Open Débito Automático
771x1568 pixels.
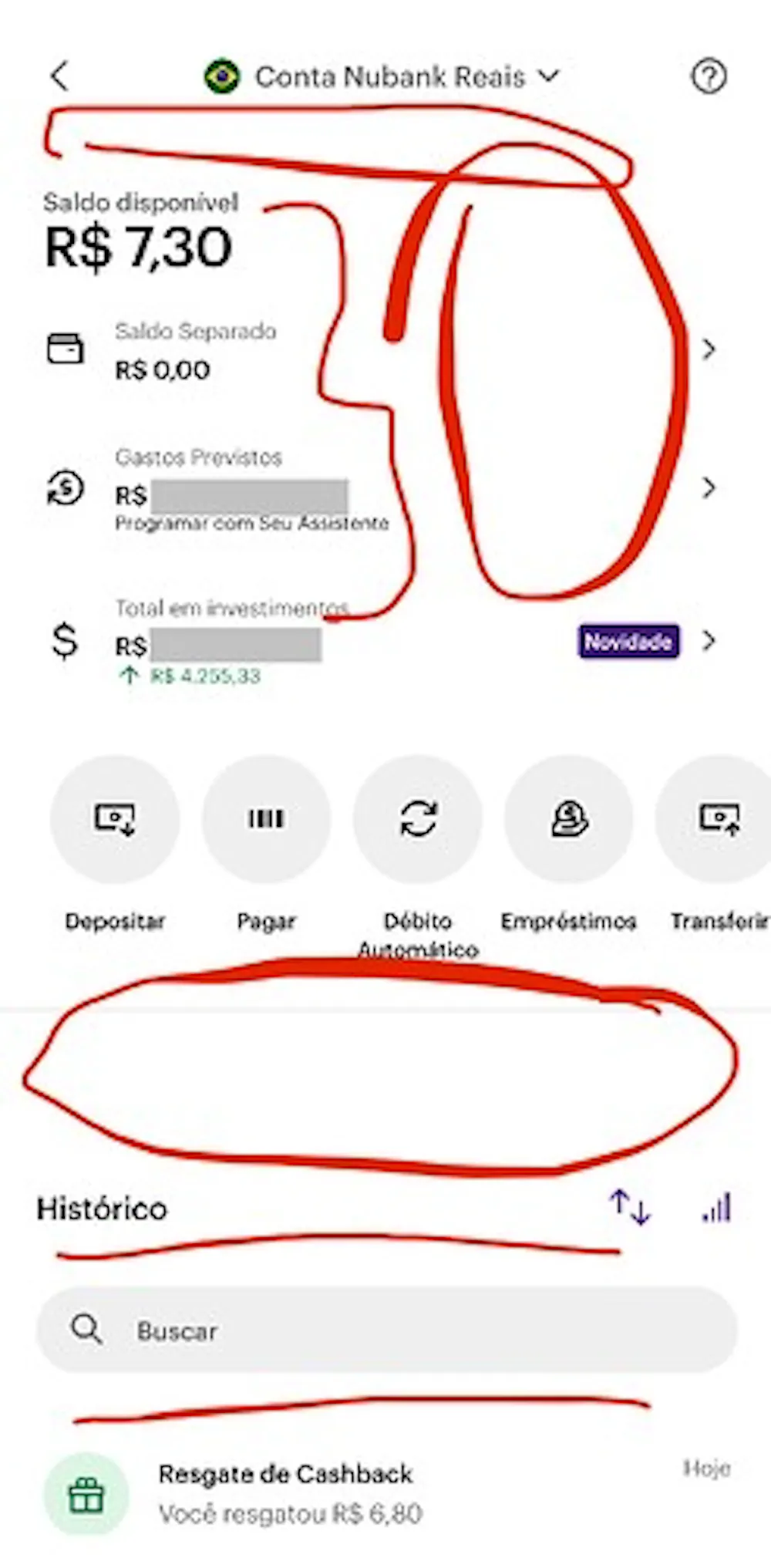418,819
